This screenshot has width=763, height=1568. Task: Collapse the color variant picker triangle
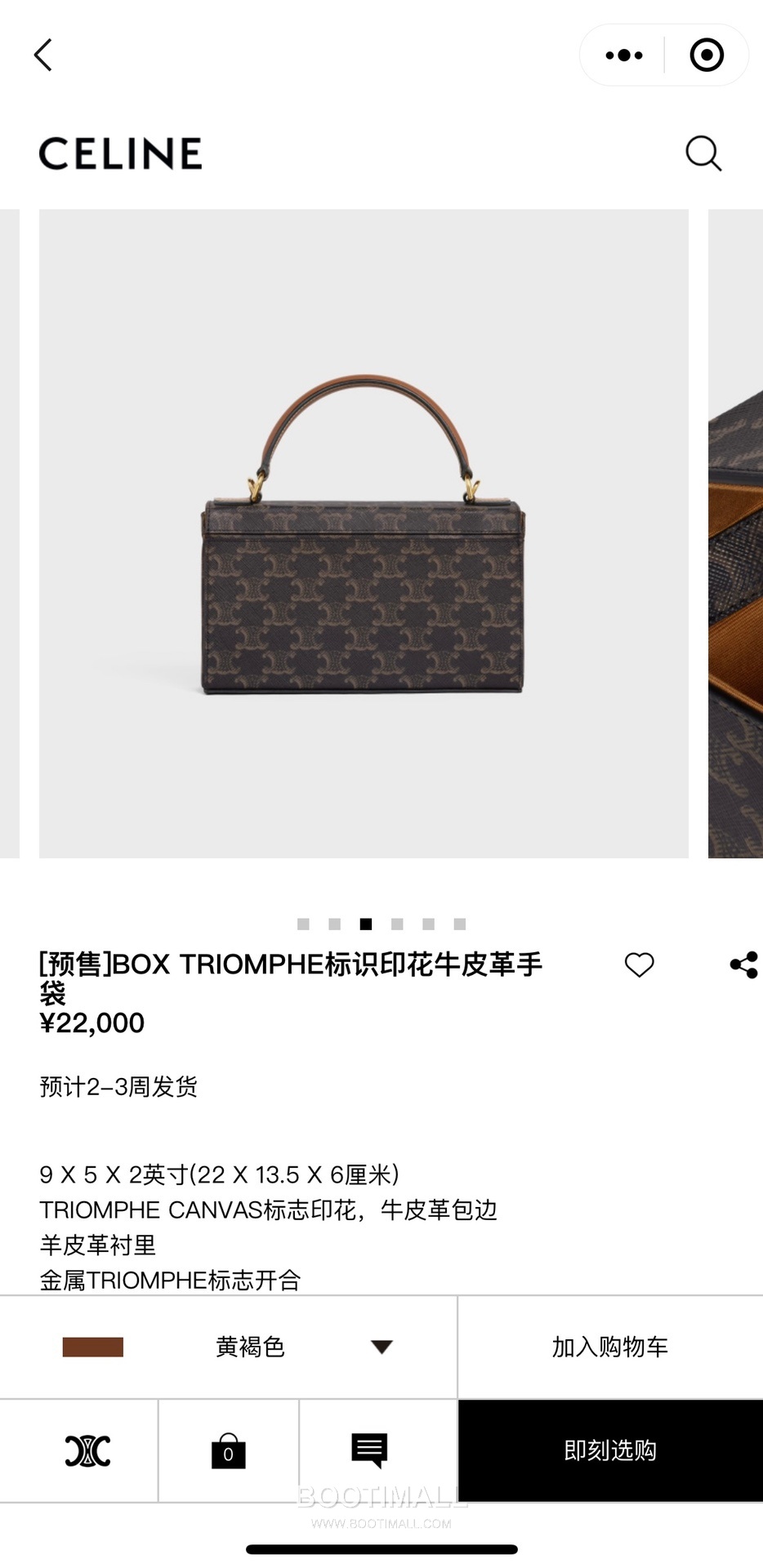(x=384, y=1346)
